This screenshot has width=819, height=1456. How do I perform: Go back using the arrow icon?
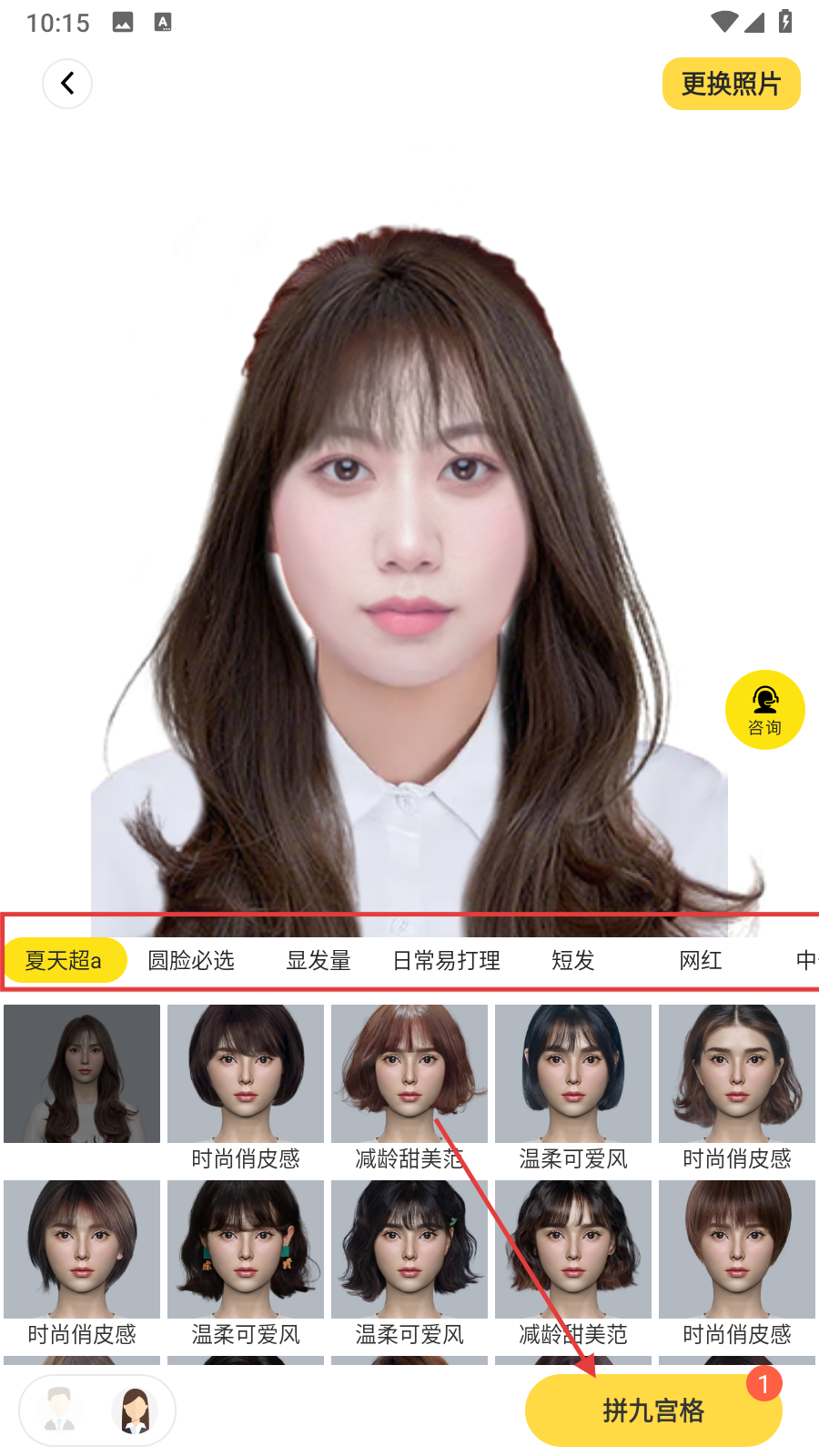point(67,84)
